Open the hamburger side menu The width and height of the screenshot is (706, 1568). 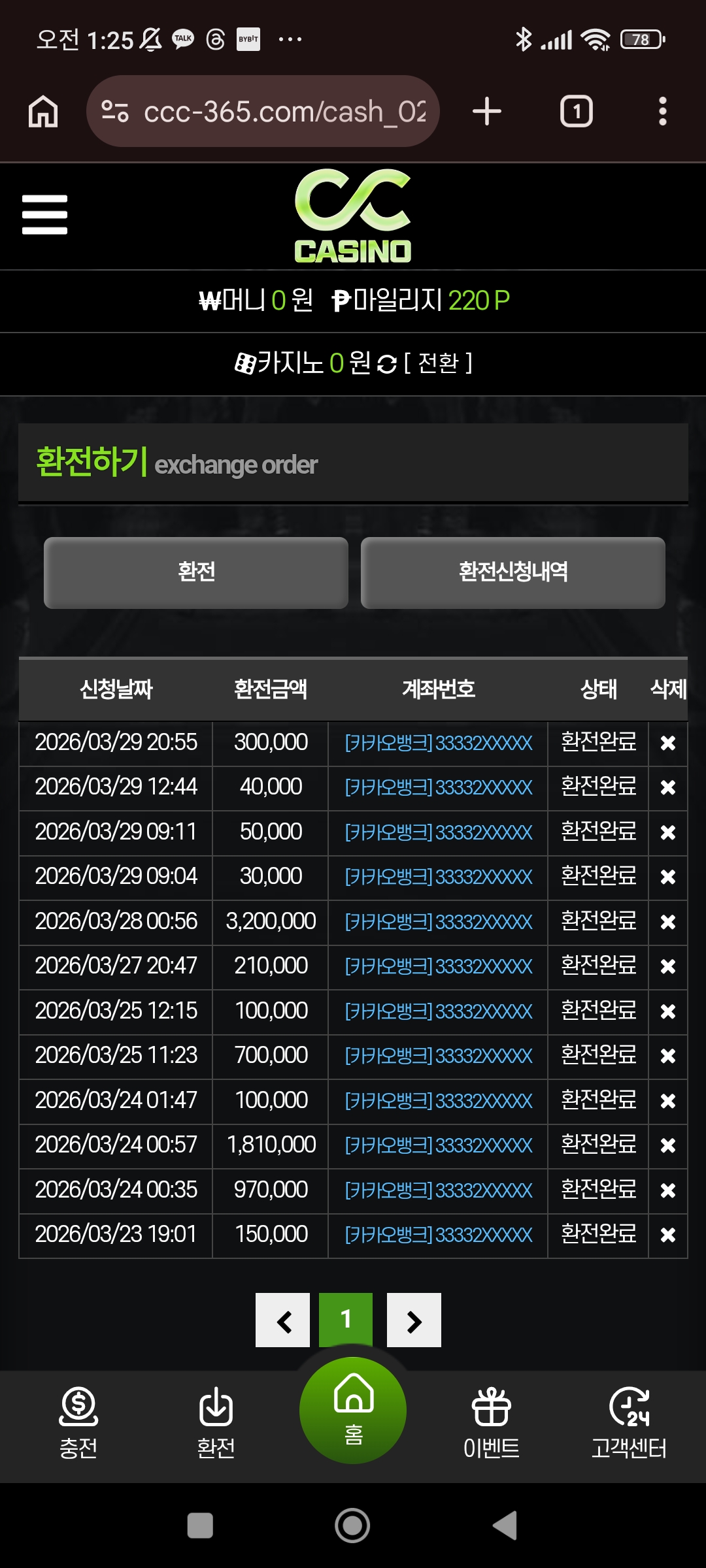click(x=44, y=214)
